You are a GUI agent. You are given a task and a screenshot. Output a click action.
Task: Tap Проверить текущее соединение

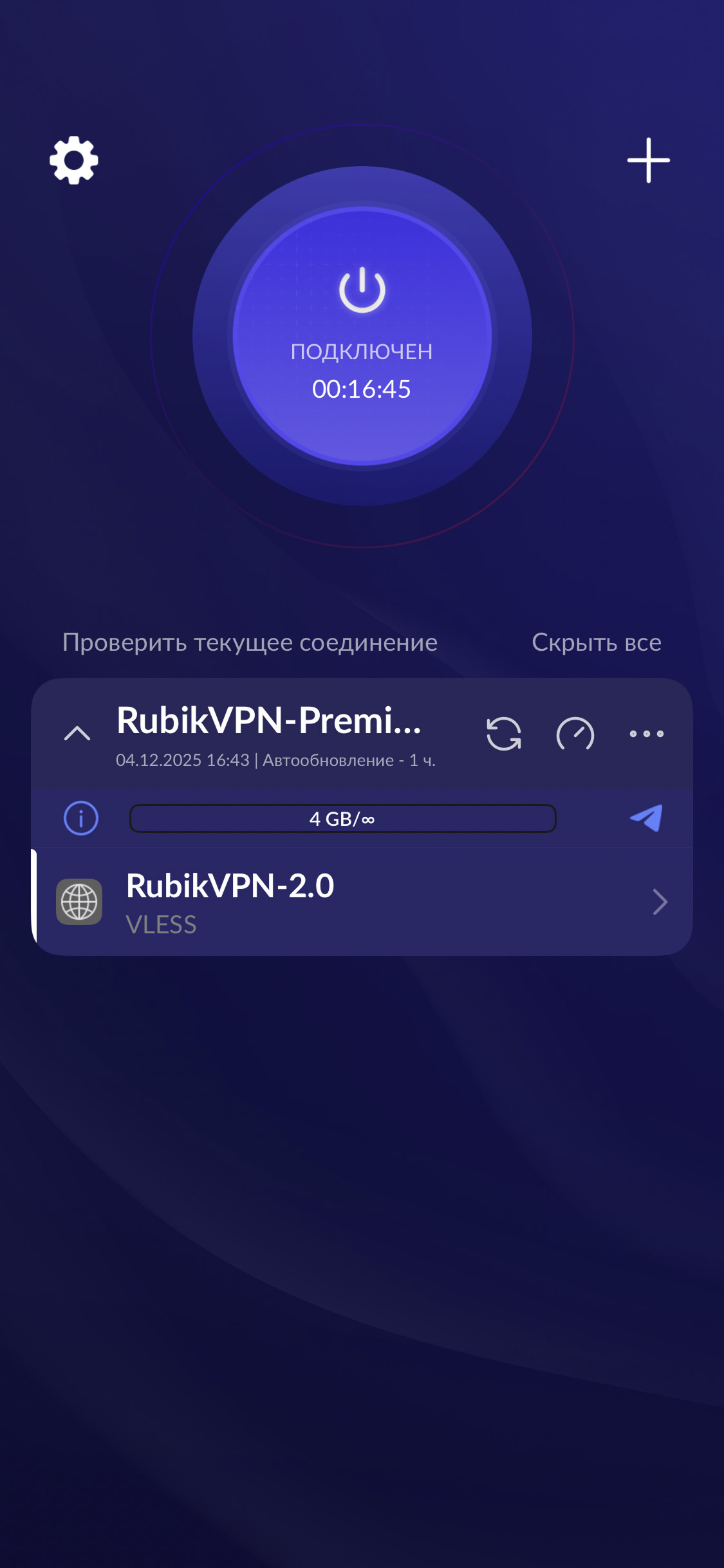point(250,642)
